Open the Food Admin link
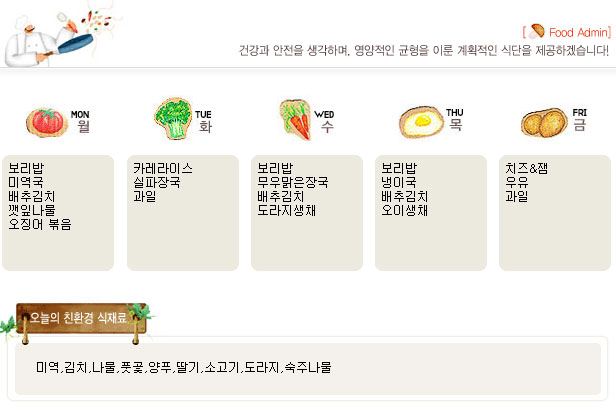Image resolution: width=616 pixels, height=408 pixels. click(x=577, y=32)
